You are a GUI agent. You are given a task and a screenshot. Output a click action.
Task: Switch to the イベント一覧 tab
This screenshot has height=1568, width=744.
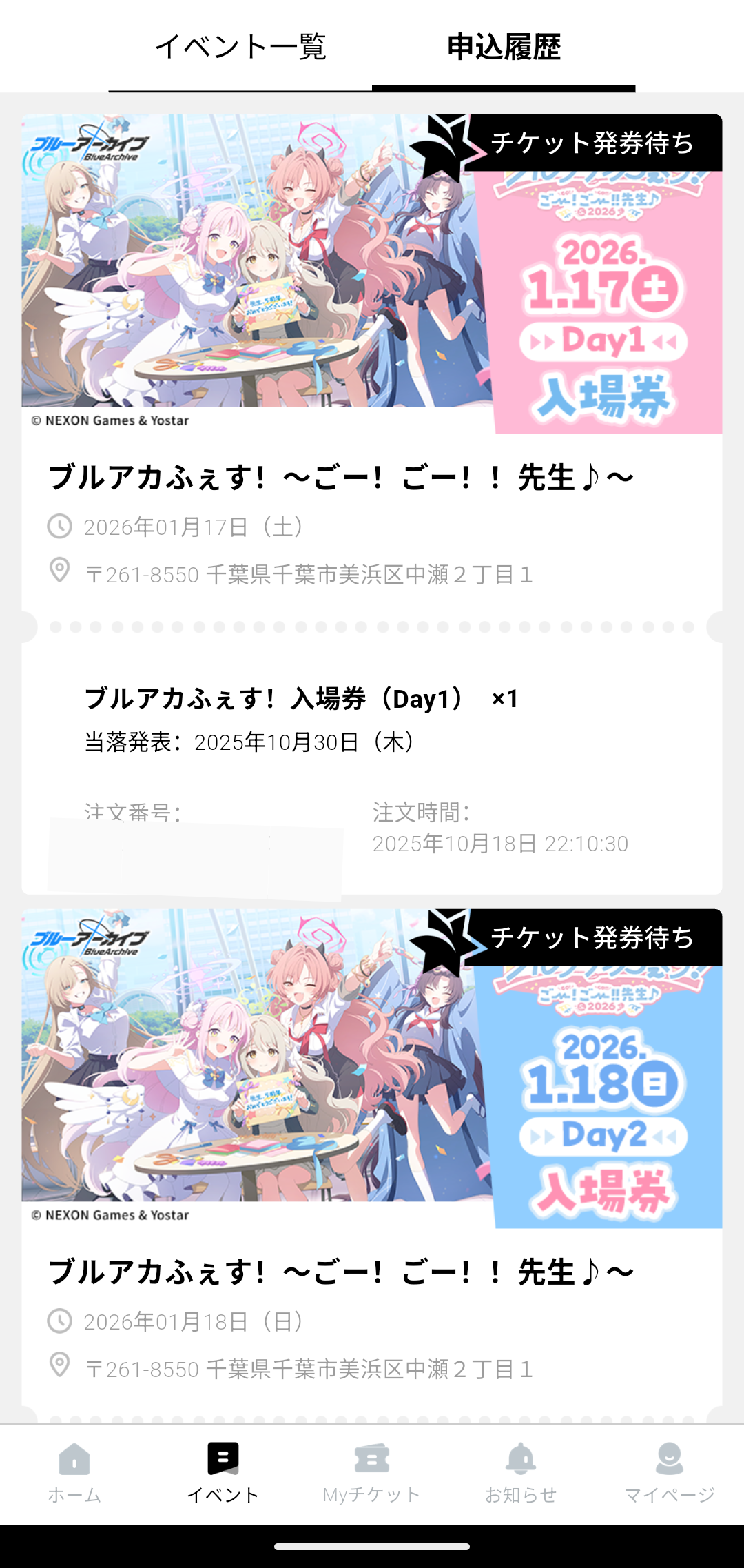(240, 47)
